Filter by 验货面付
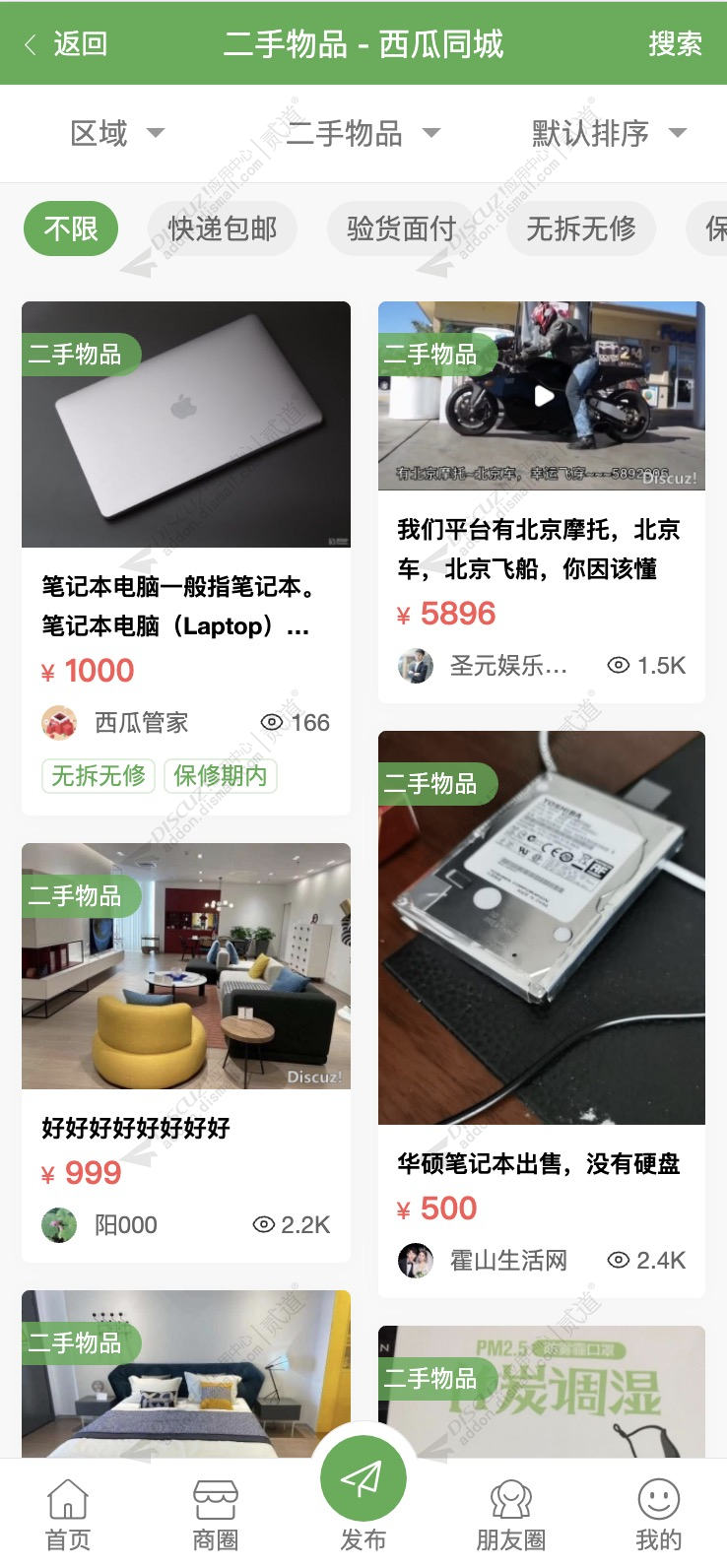 (401, 229)
